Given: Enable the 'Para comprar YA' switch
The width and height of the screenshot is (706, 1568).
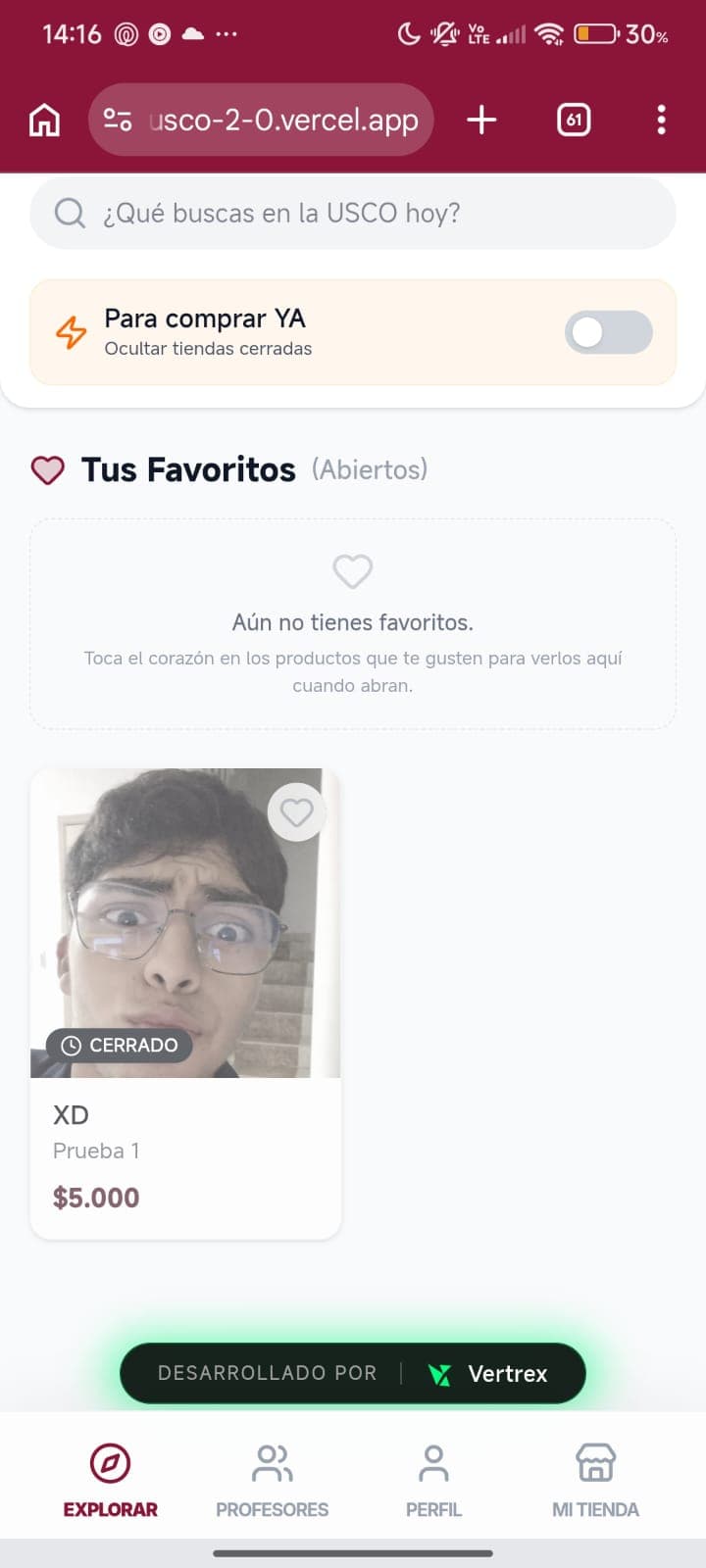Looking at the screenshot, I should point(608,332).
